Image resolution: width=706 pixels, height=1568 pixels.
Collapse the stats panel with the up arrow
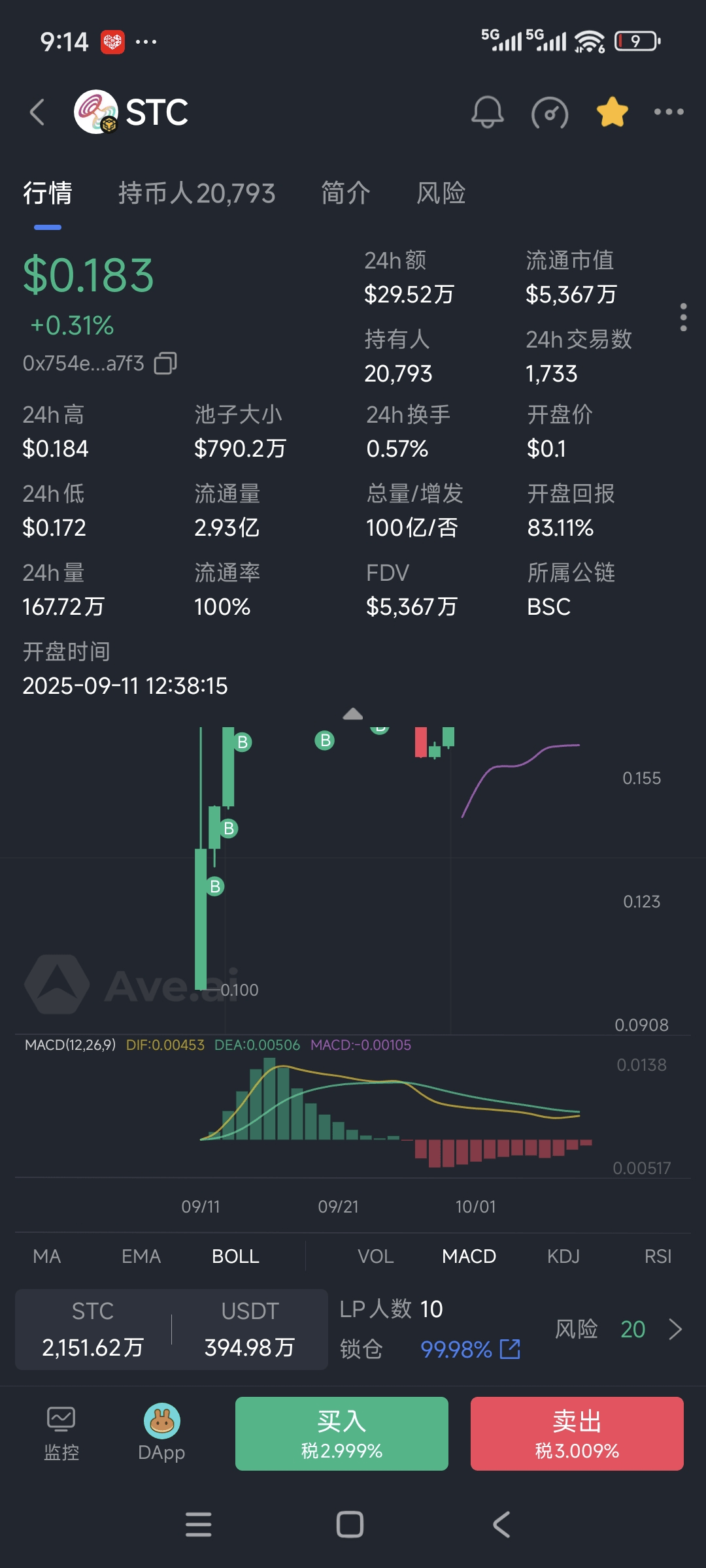point(353,714)
